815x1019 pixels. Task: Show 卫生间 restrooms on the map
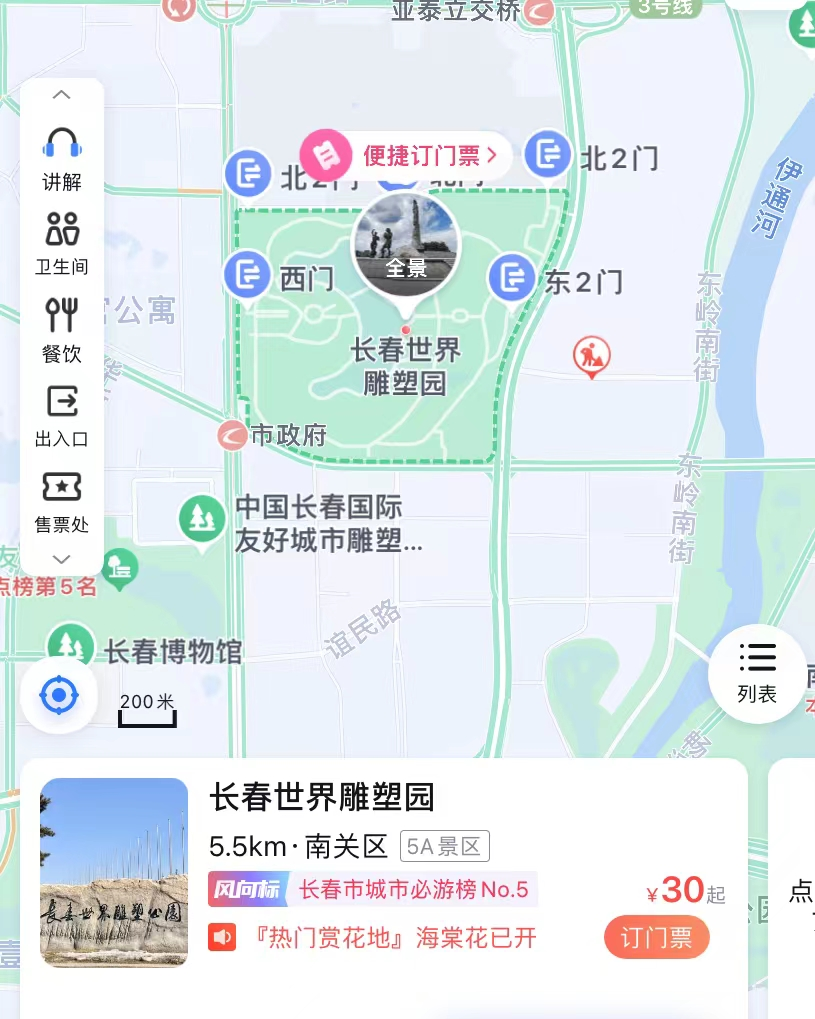point(62,243)
